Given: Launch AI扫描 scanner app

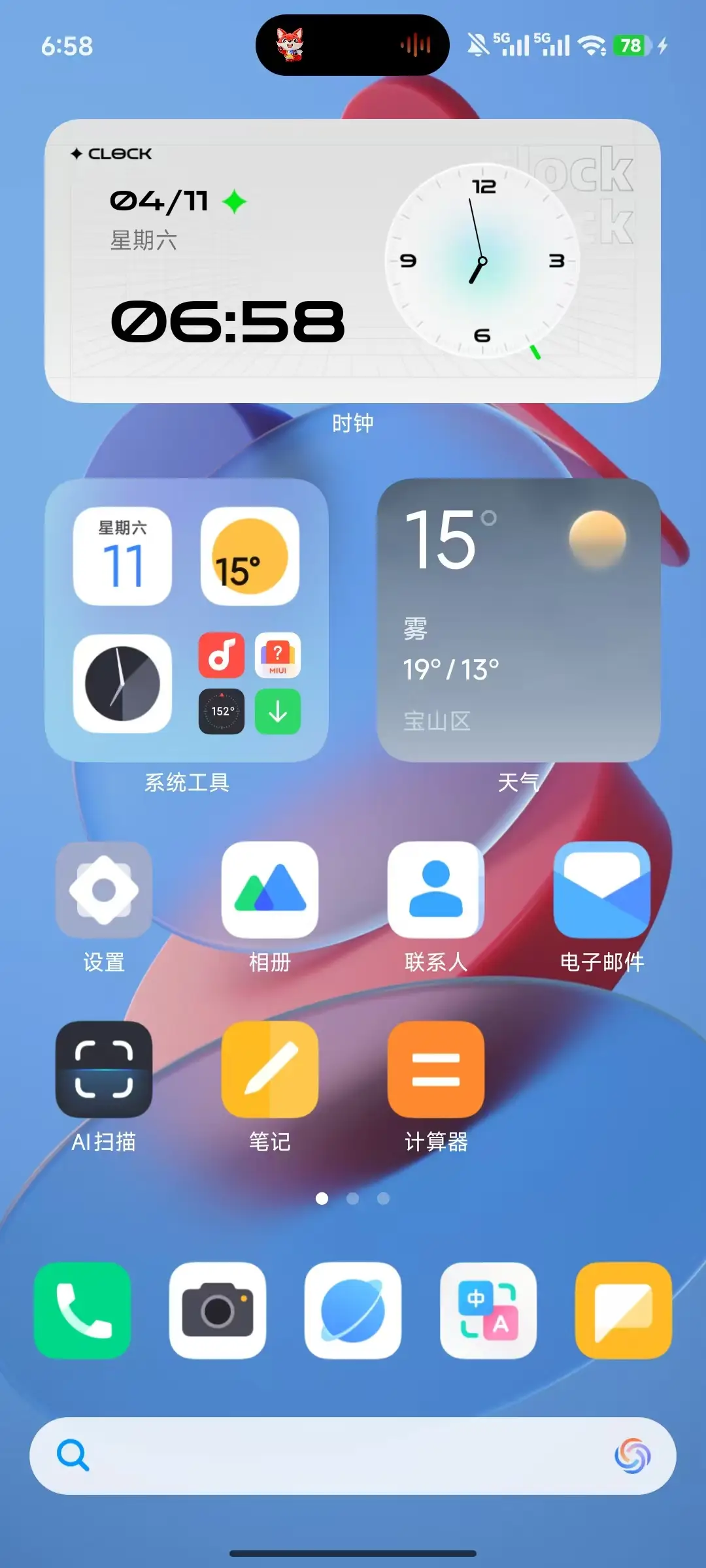Looking at the screenshot, I should click(104, 1069).
